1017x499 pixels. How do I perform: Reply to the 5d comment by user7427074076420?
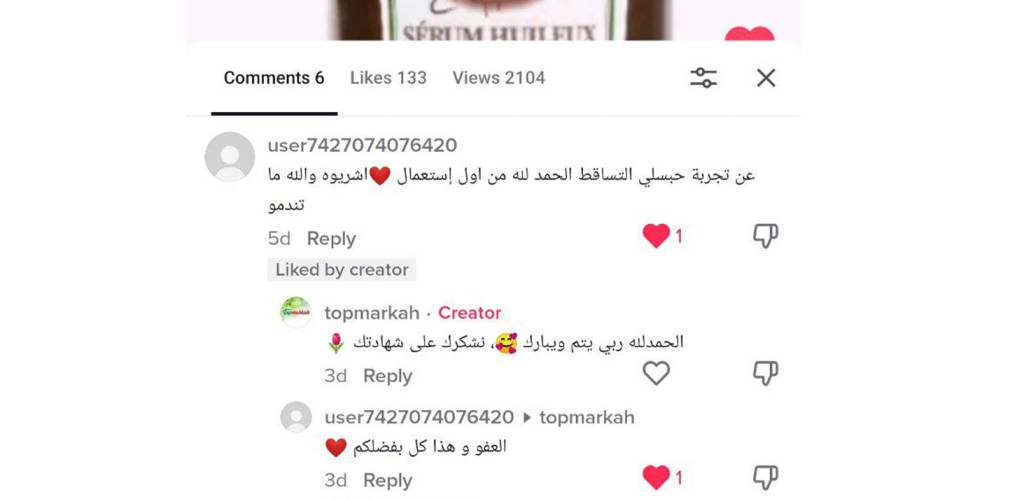331,239
